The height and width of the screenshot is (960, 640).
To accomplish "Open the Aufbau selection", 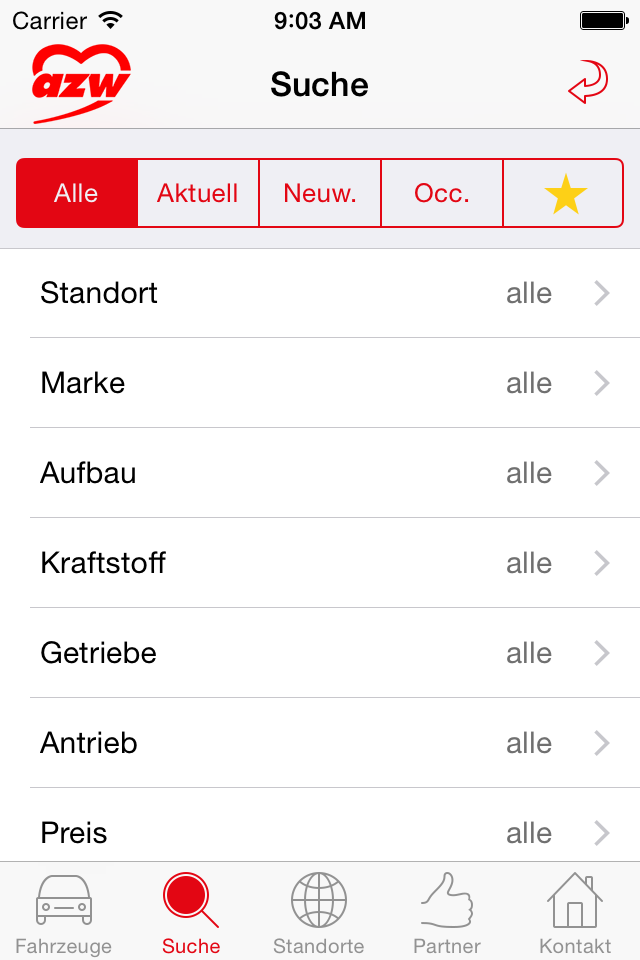I will 320,473.
